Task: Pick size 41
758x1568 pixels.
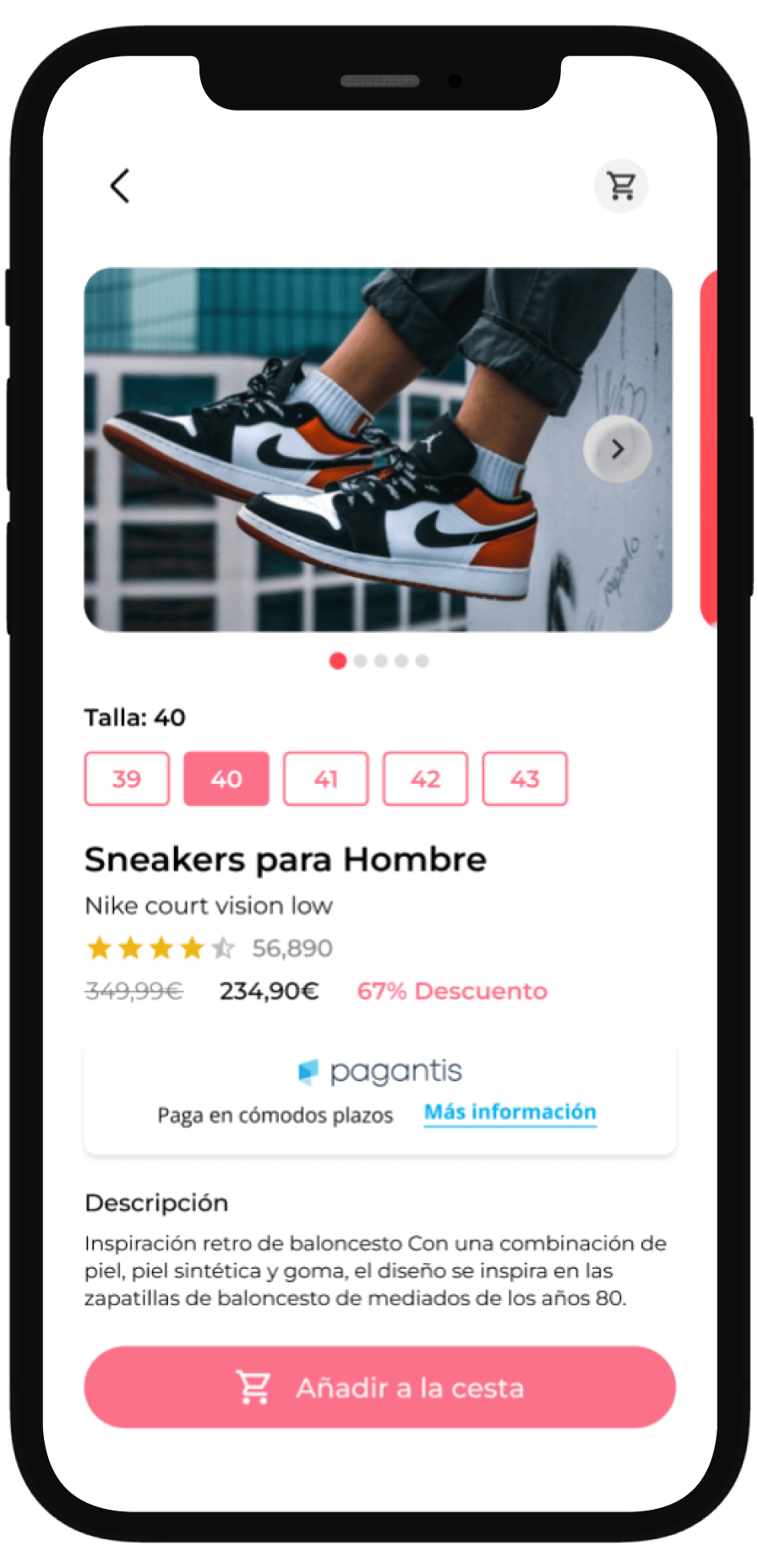Action: (326, 778)
